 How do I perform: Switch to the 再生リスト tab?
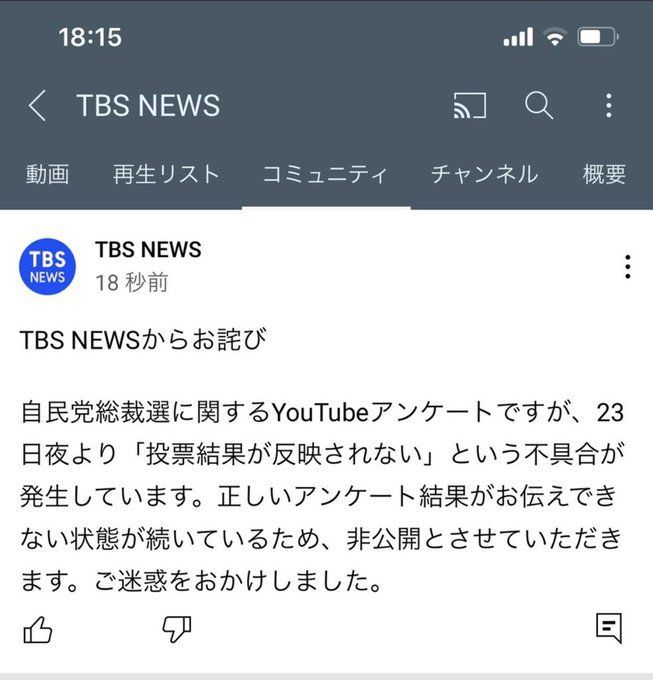(x=166, y=174)
